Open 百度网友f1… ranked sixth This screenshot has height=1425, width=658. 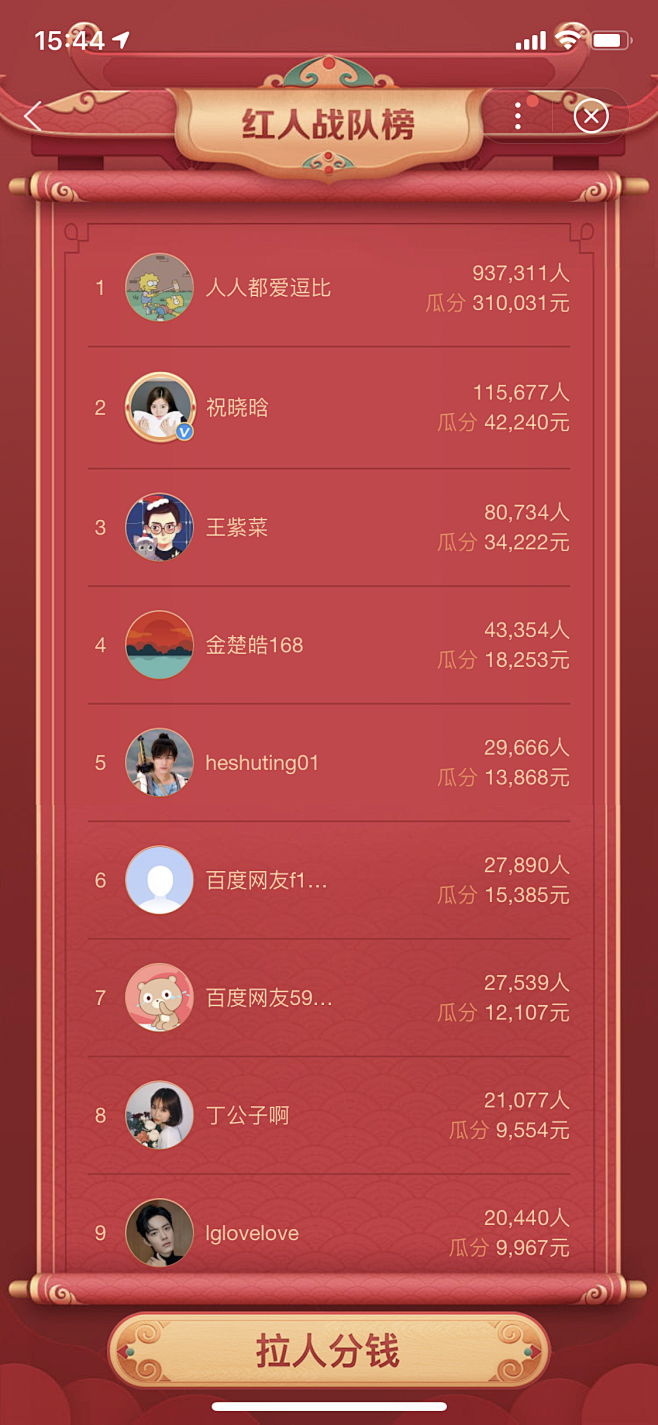pos(329,880)
